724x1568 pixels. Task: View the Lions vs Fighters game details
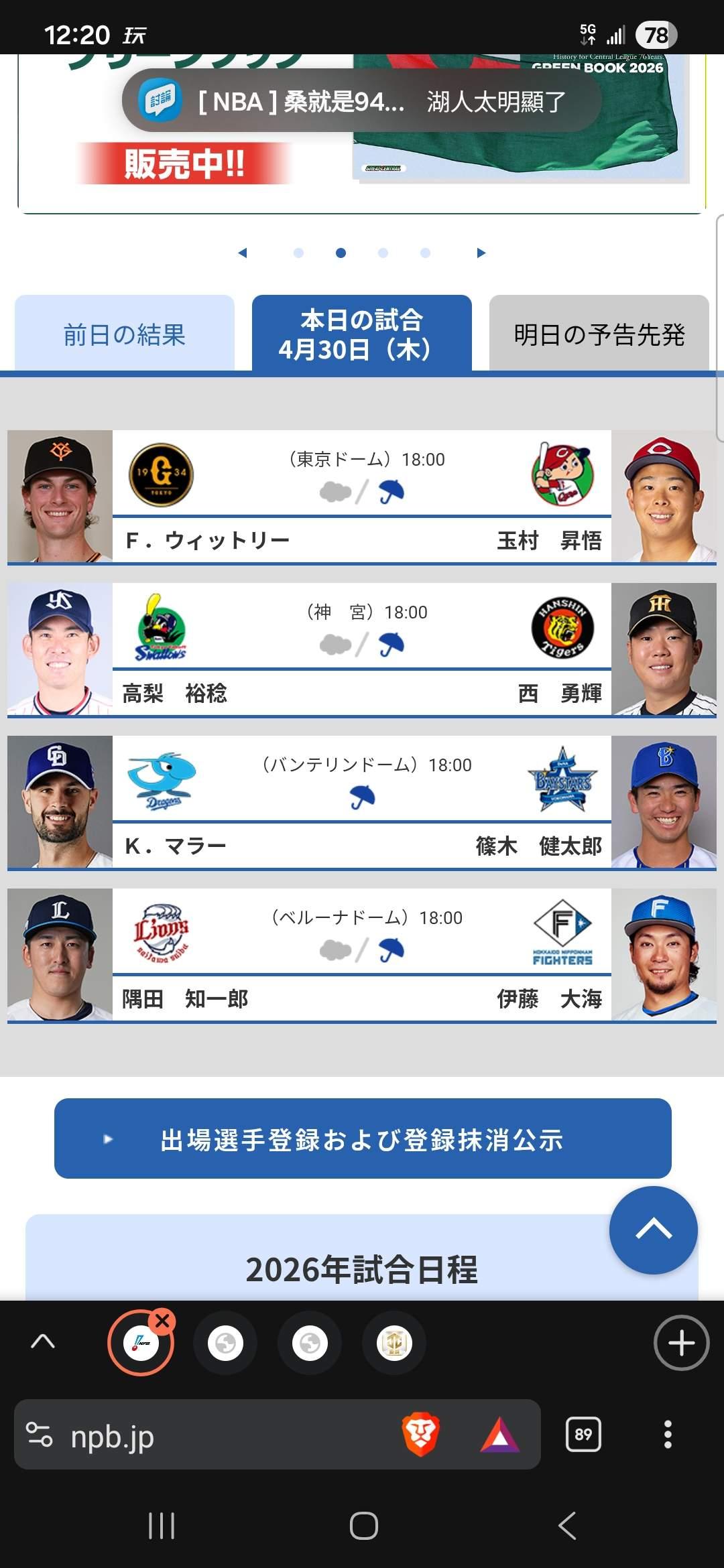362,954
